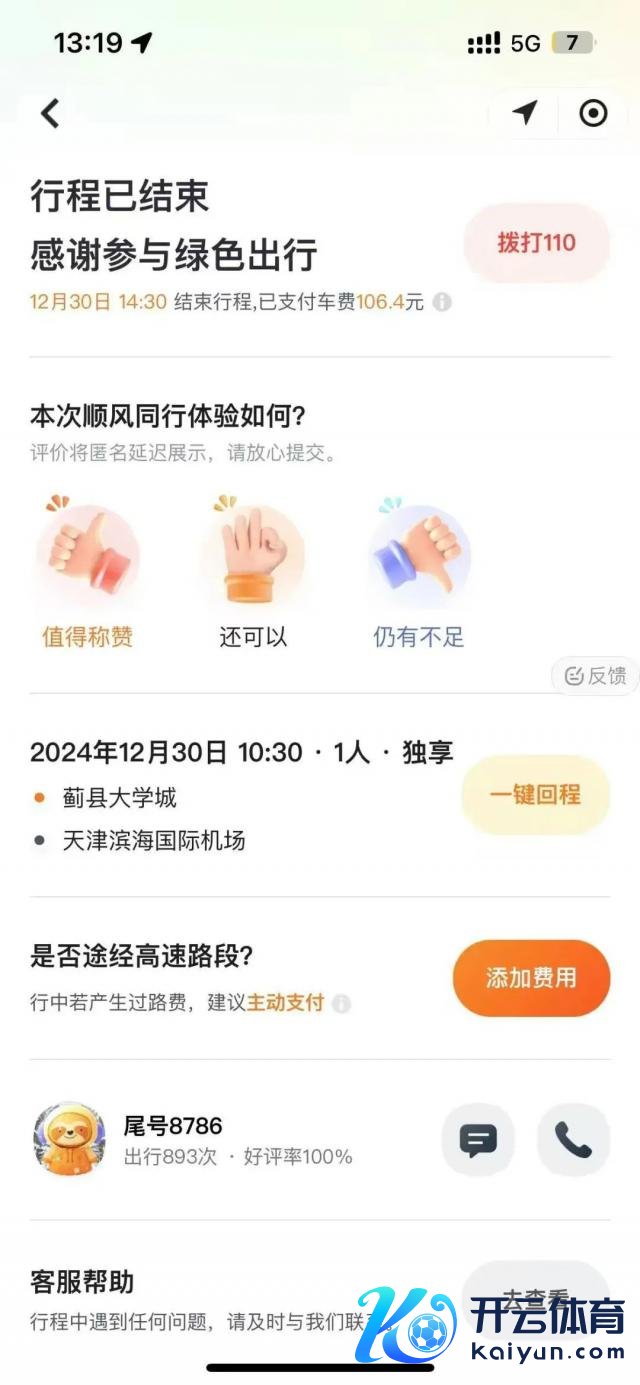This screenshot has width=640, height=1385.
Task: Go back using the top-left arrow
Action: click(x=50, y=113)
